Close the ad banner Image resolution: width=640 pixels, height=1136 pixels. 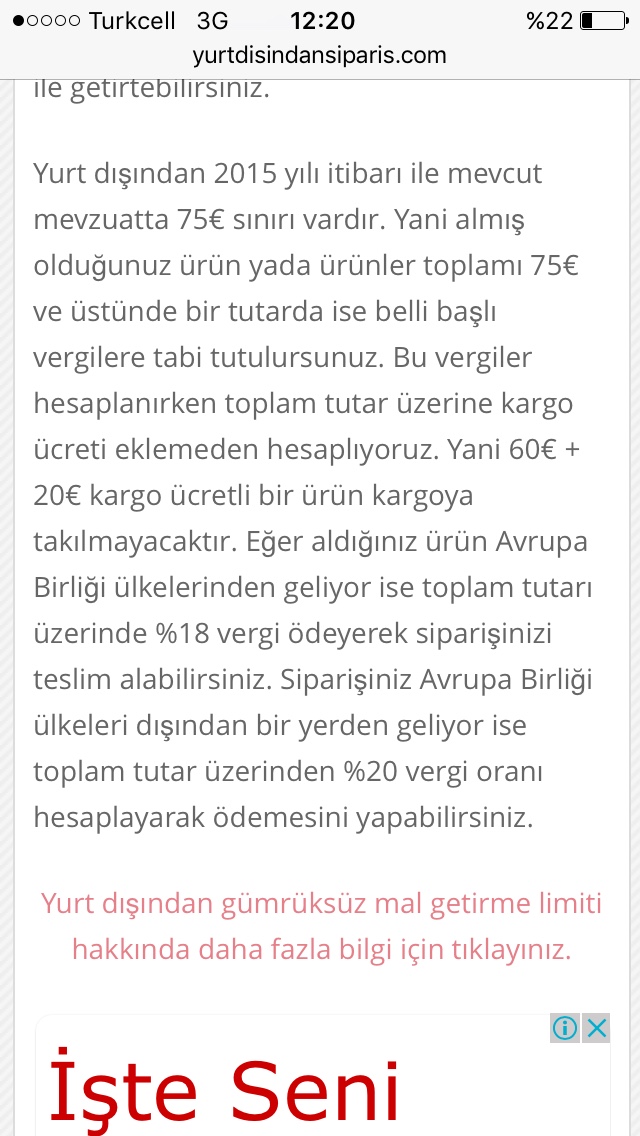[x=597, y=1028]
